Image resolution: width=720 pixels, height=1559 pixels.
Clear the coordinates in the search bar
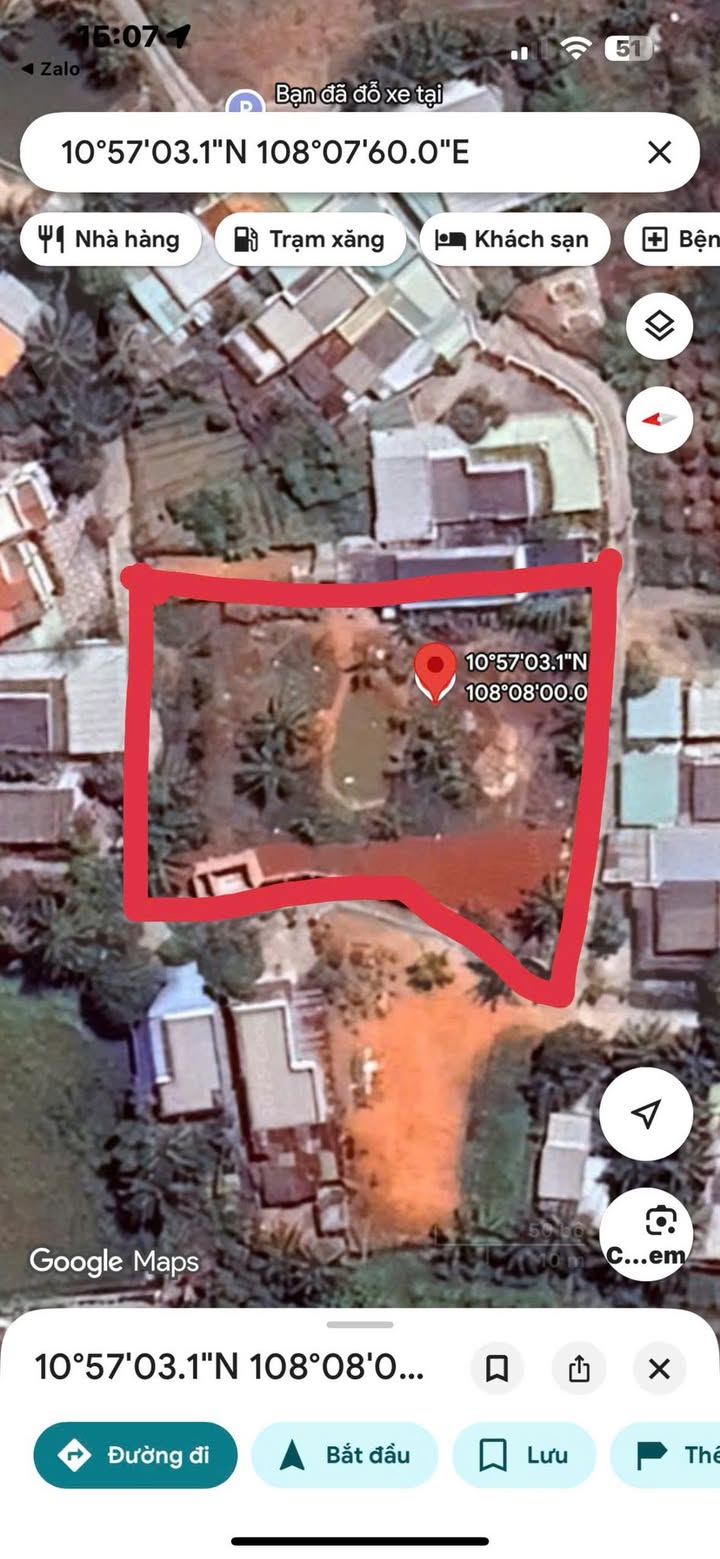[659, 152]
